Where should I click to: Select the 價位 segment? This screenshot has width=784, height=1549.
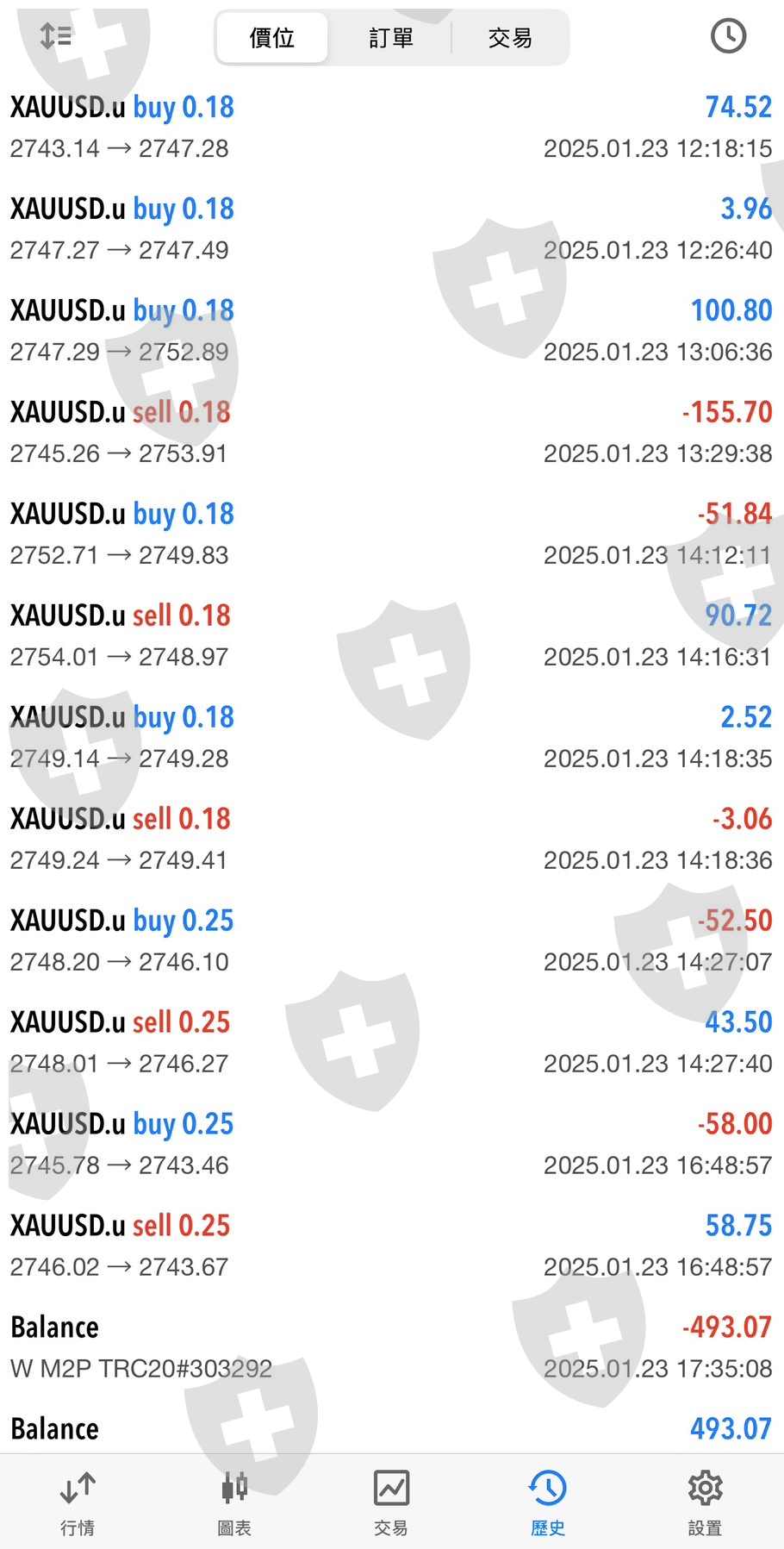tap(272, 38)
